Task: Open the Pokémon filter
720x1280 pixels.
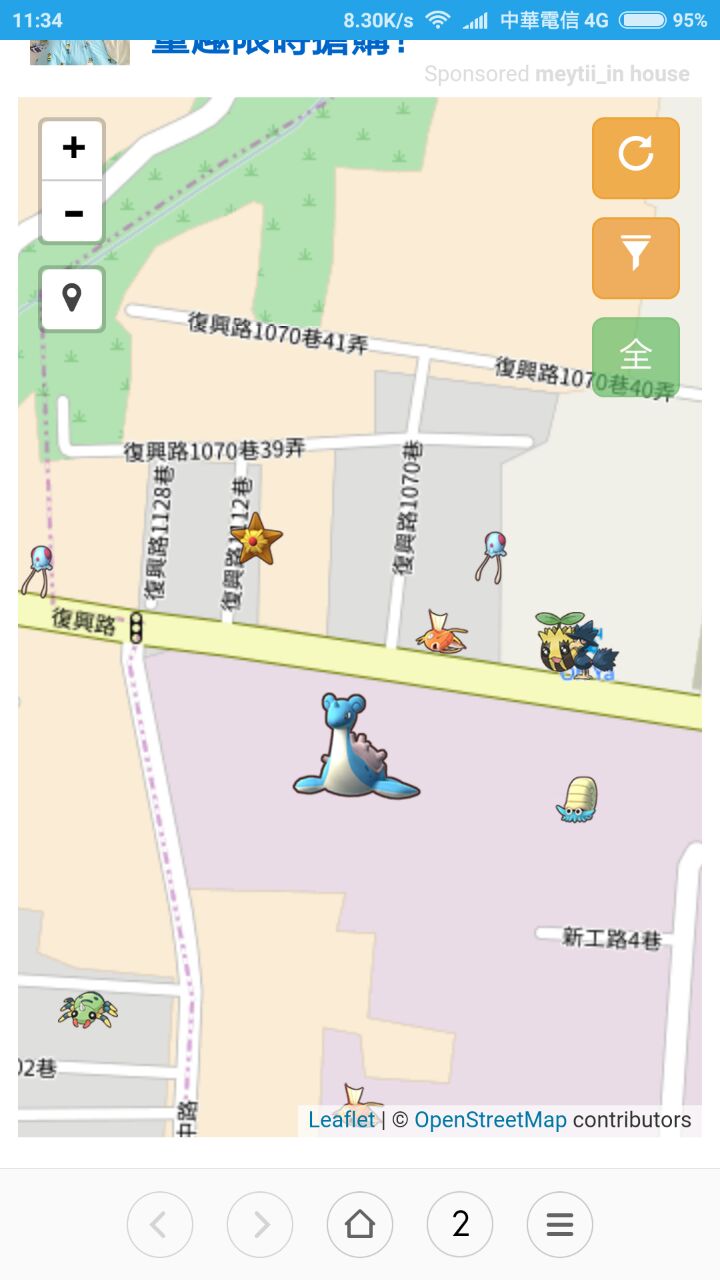Action: [636, 257]
